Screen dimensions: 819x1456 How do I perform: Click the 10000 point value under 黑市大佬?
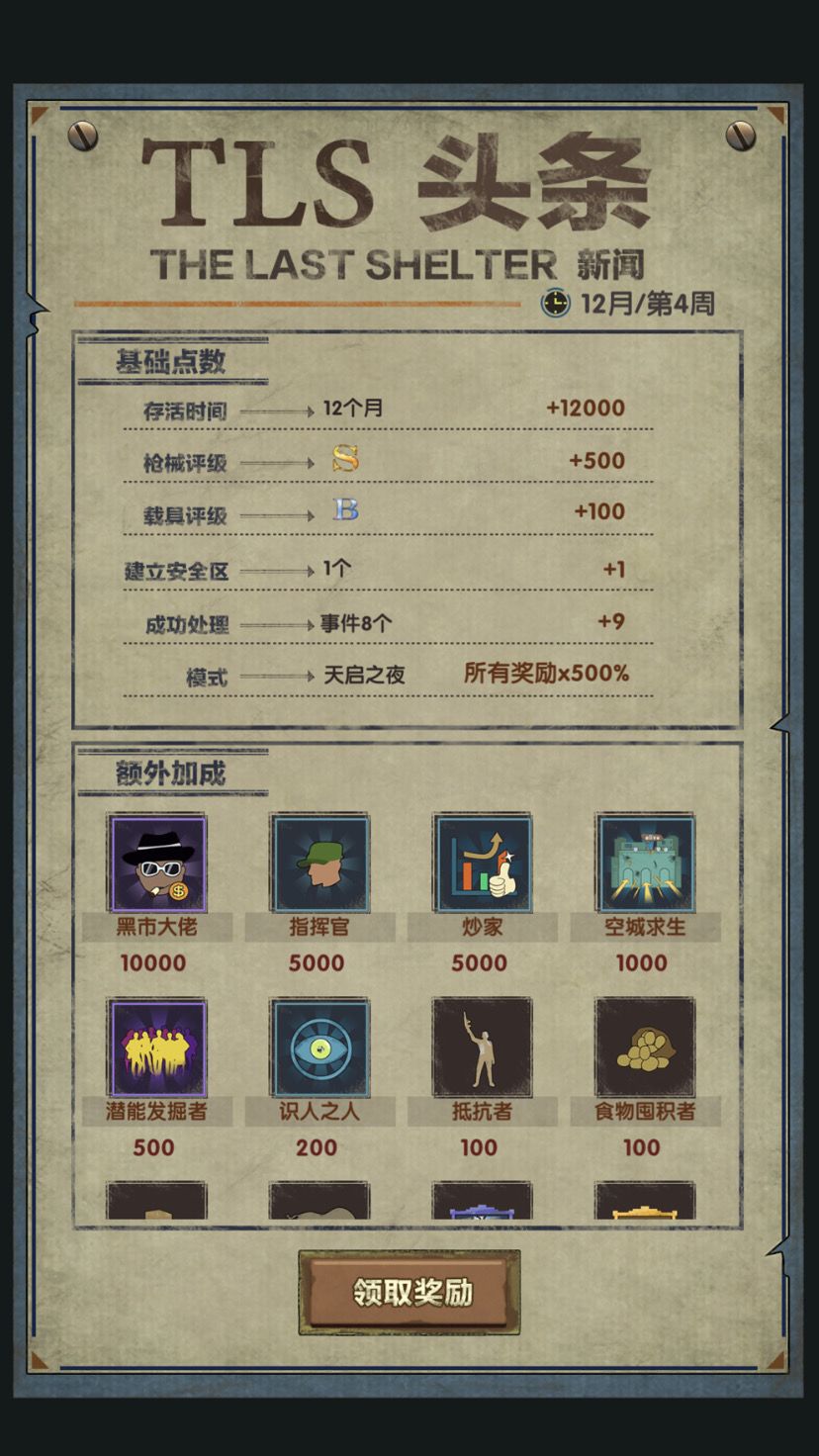[x=154, y=962]
